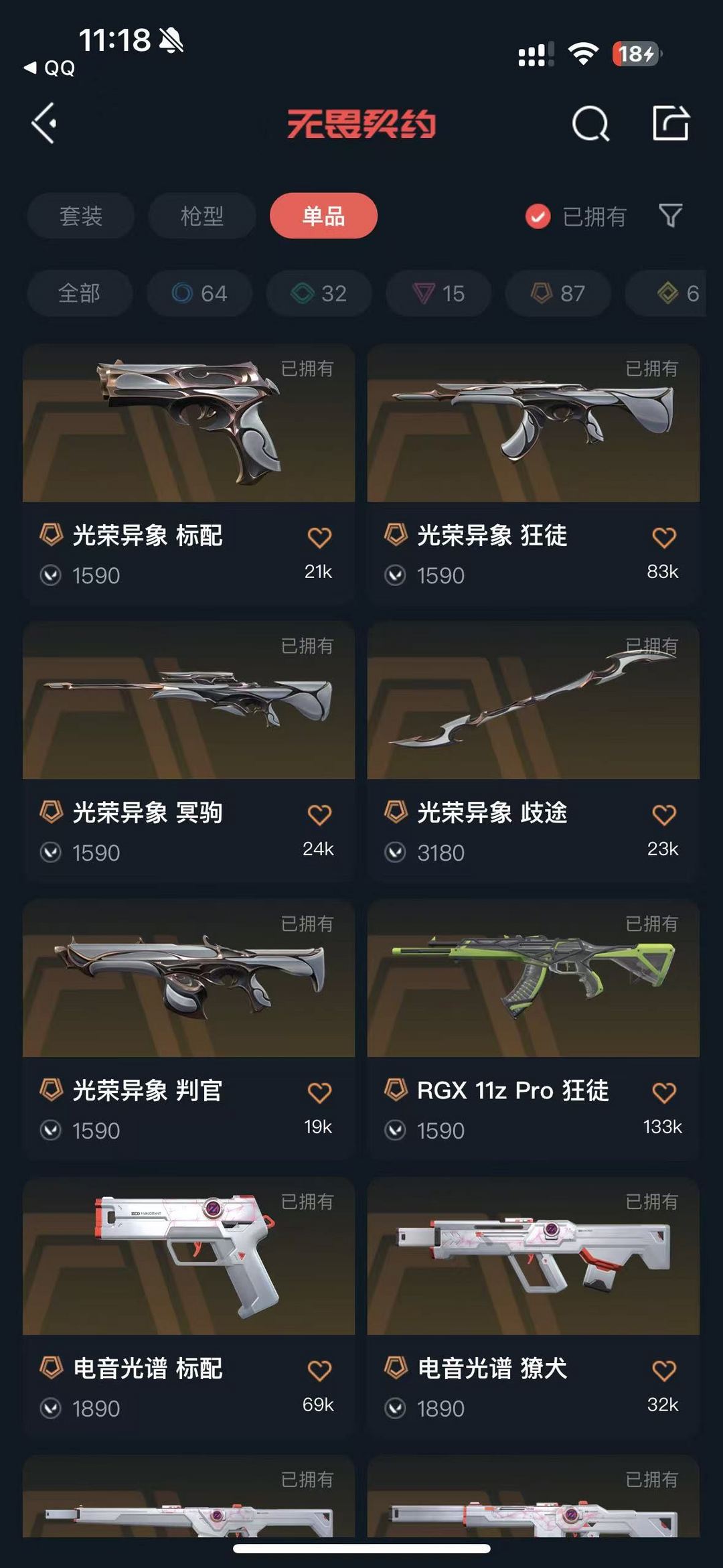Filter by the orange tier chip 87

(558, 293)
